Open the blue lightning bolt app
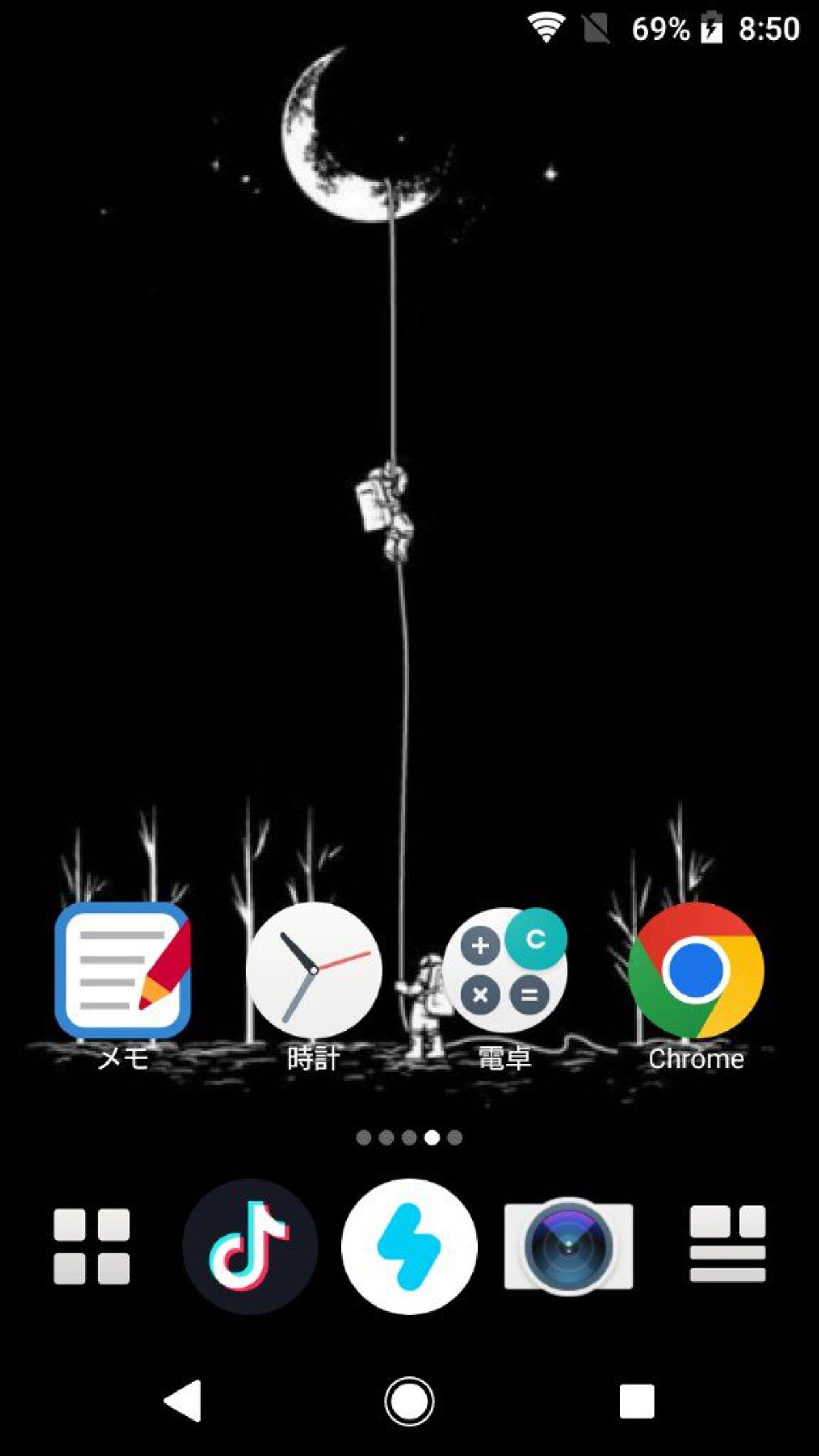This screenshot has height=1456, width=819. (409, 1246)
